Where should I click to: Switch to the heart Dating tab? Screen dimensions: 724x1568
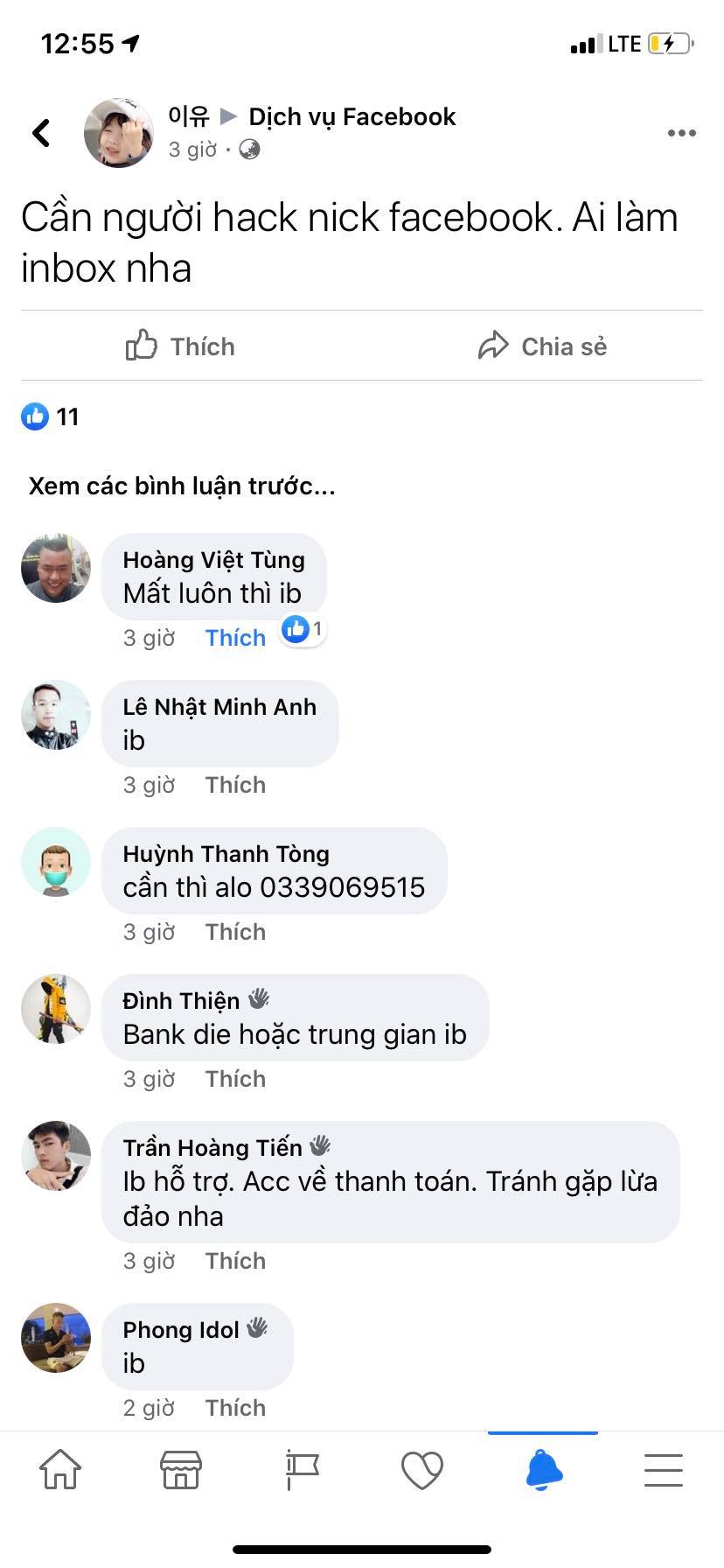tap(422, 1469)
